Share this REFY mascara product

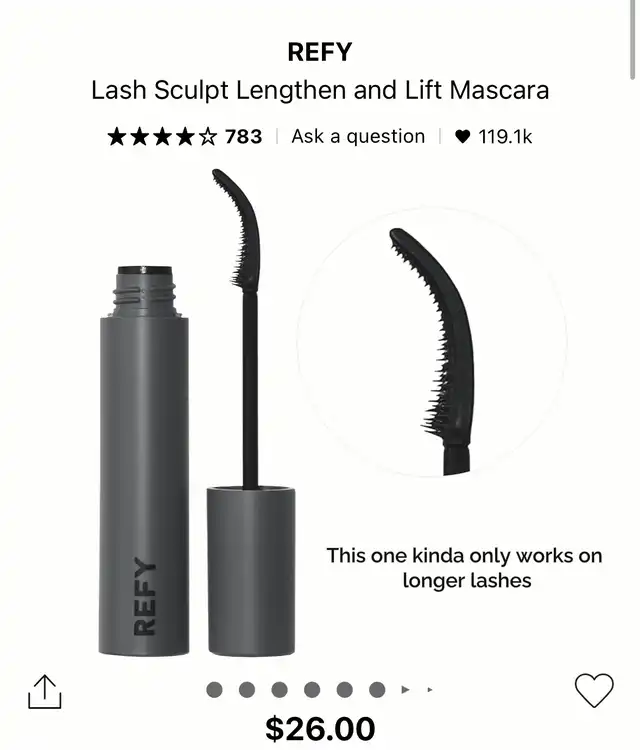(44, 691)
